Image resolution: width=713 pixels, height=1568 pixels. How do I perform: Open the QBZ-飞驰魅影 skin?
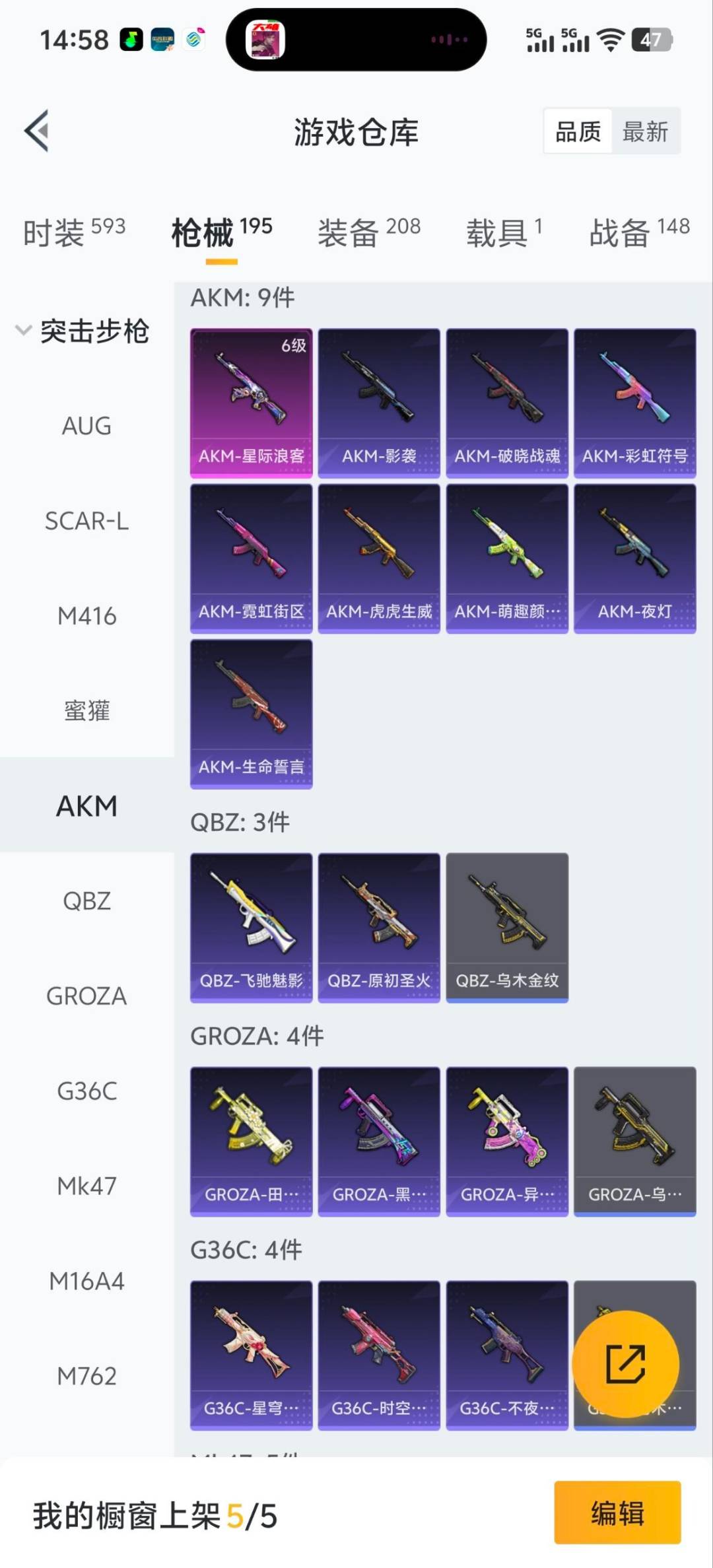click(x=251, y=928)
